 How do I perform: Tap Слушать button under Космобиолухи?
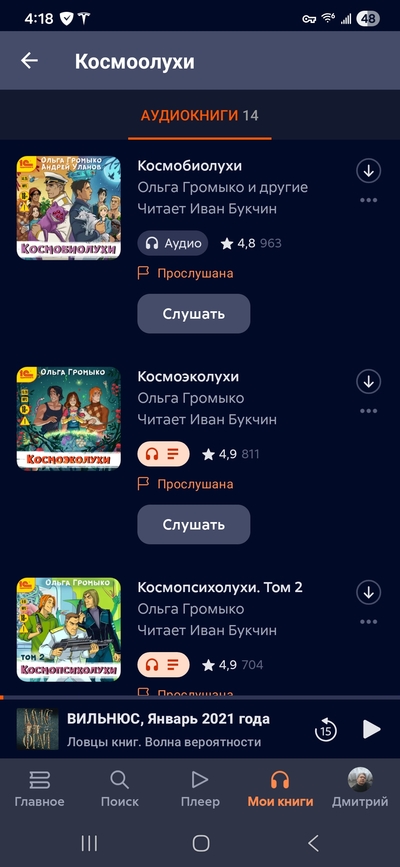[194, 314]
